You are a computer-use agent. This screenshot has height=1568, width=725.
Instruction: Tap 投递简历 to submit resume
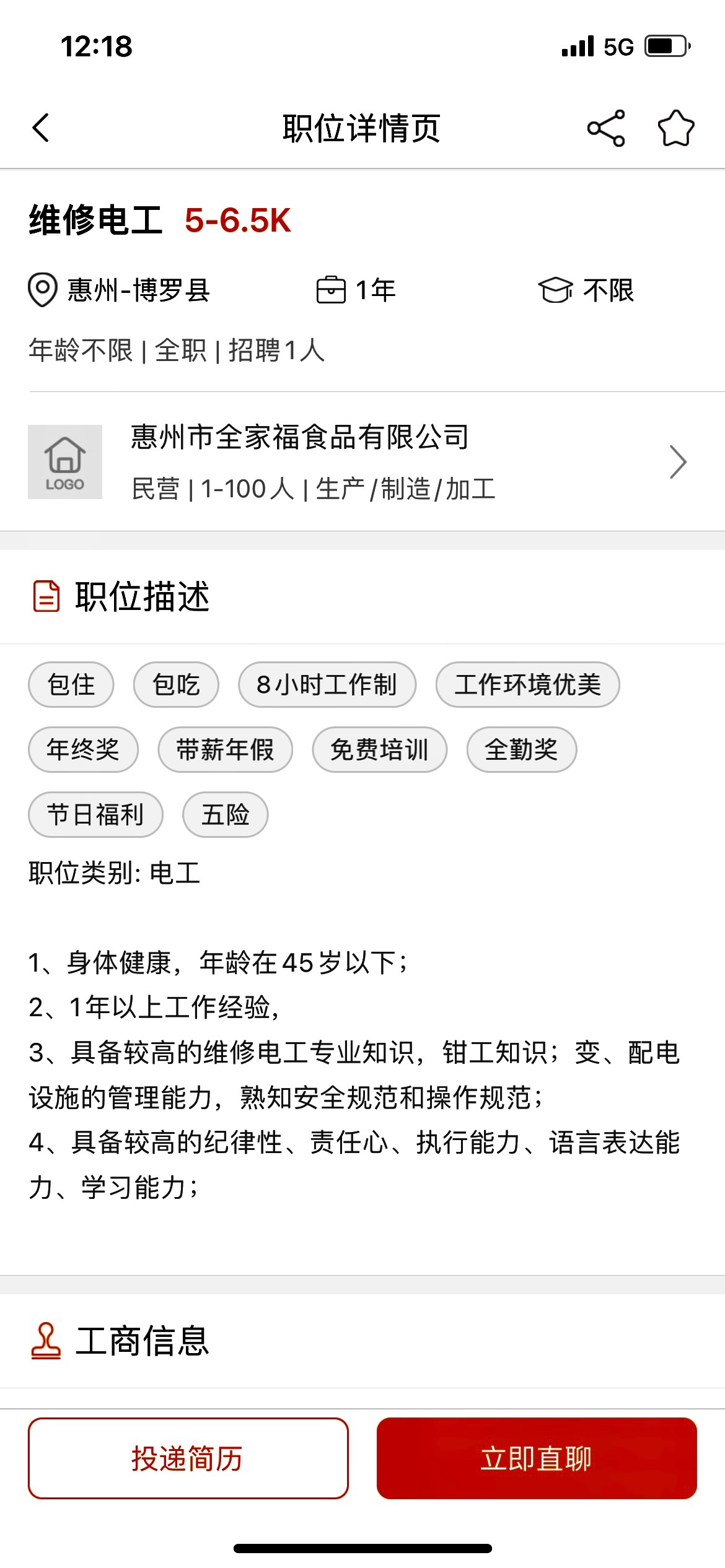188,1458
